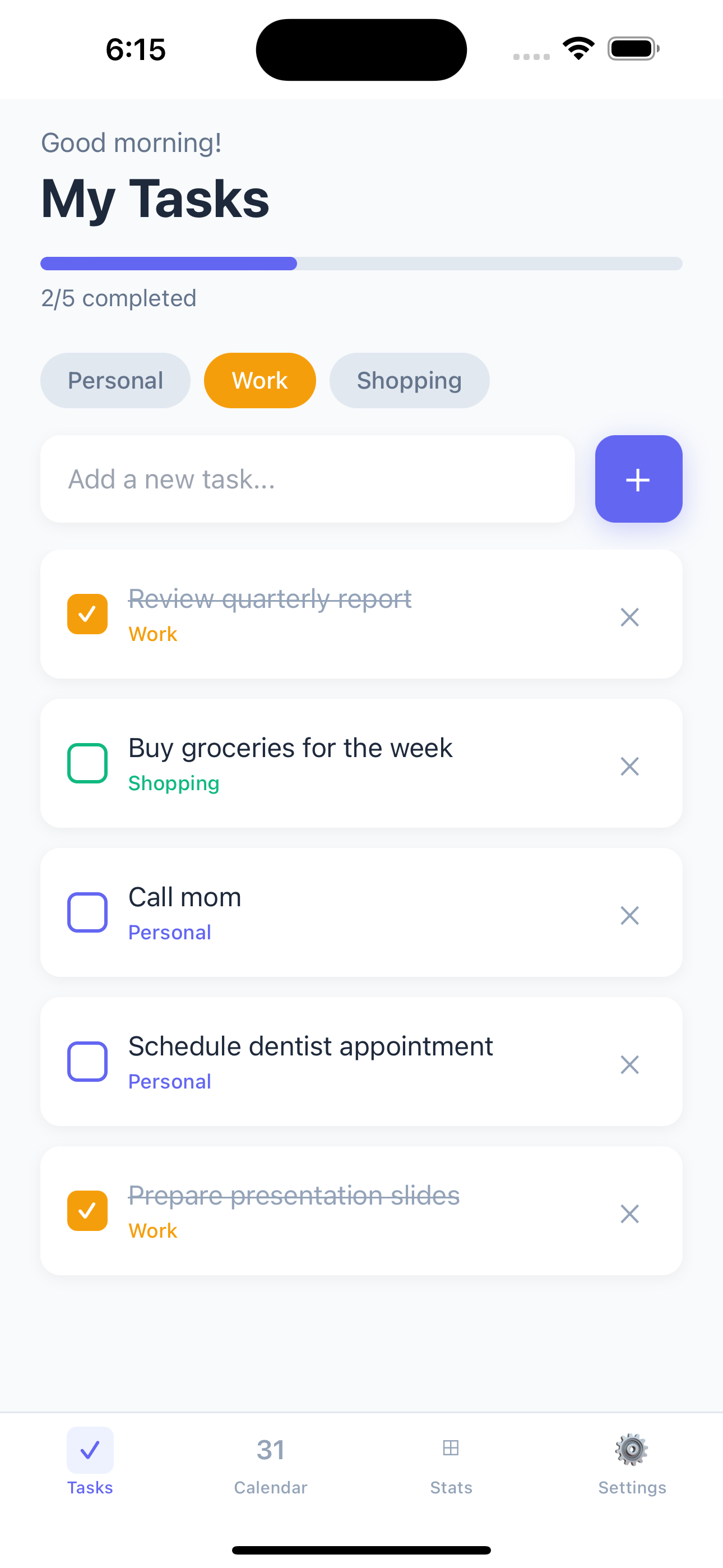The image size is (723, 1568).
Task: Delete the Prepare presentation slides task
Action: (629, 1214)
